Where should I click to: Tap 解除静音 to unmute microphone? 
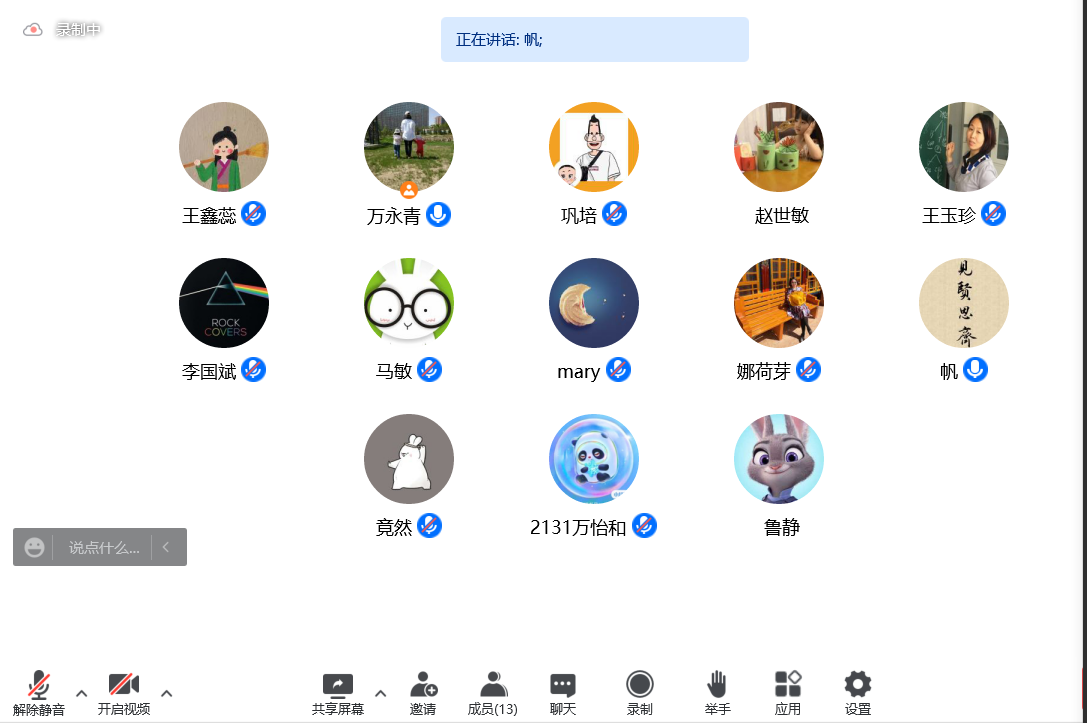pyautogui.click(x=39, y=693)
